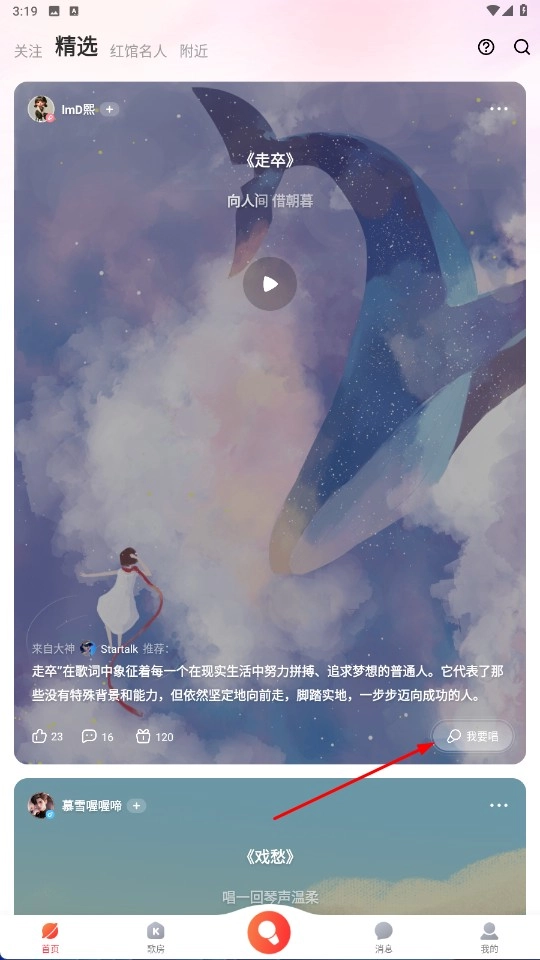Follow 慕雪喔喔啼 with the plus button
Image resolution: width=540 pixels, height=960 pixels.
[x=137, y=806]
